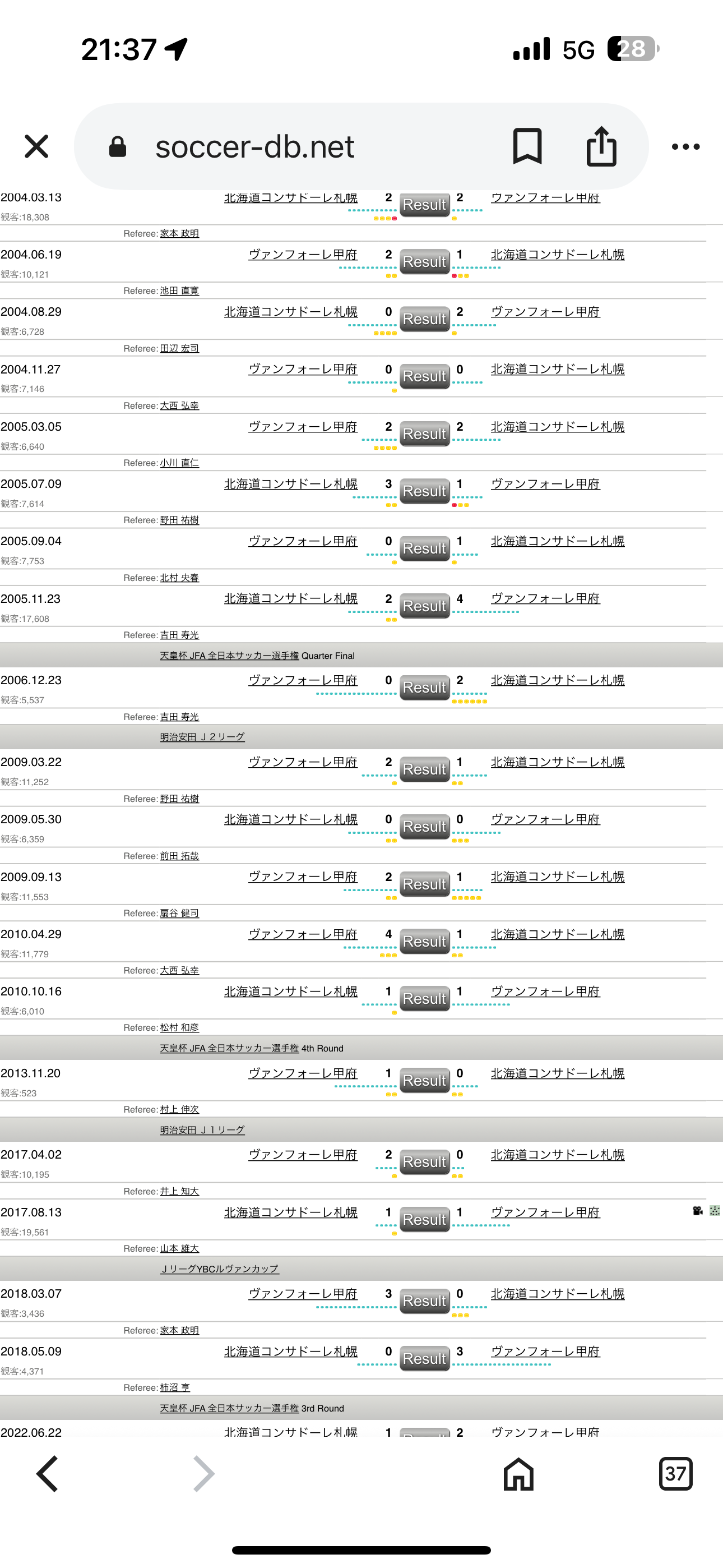Open video icon for 2017.08.13 match

click(x=697, y=1211)
